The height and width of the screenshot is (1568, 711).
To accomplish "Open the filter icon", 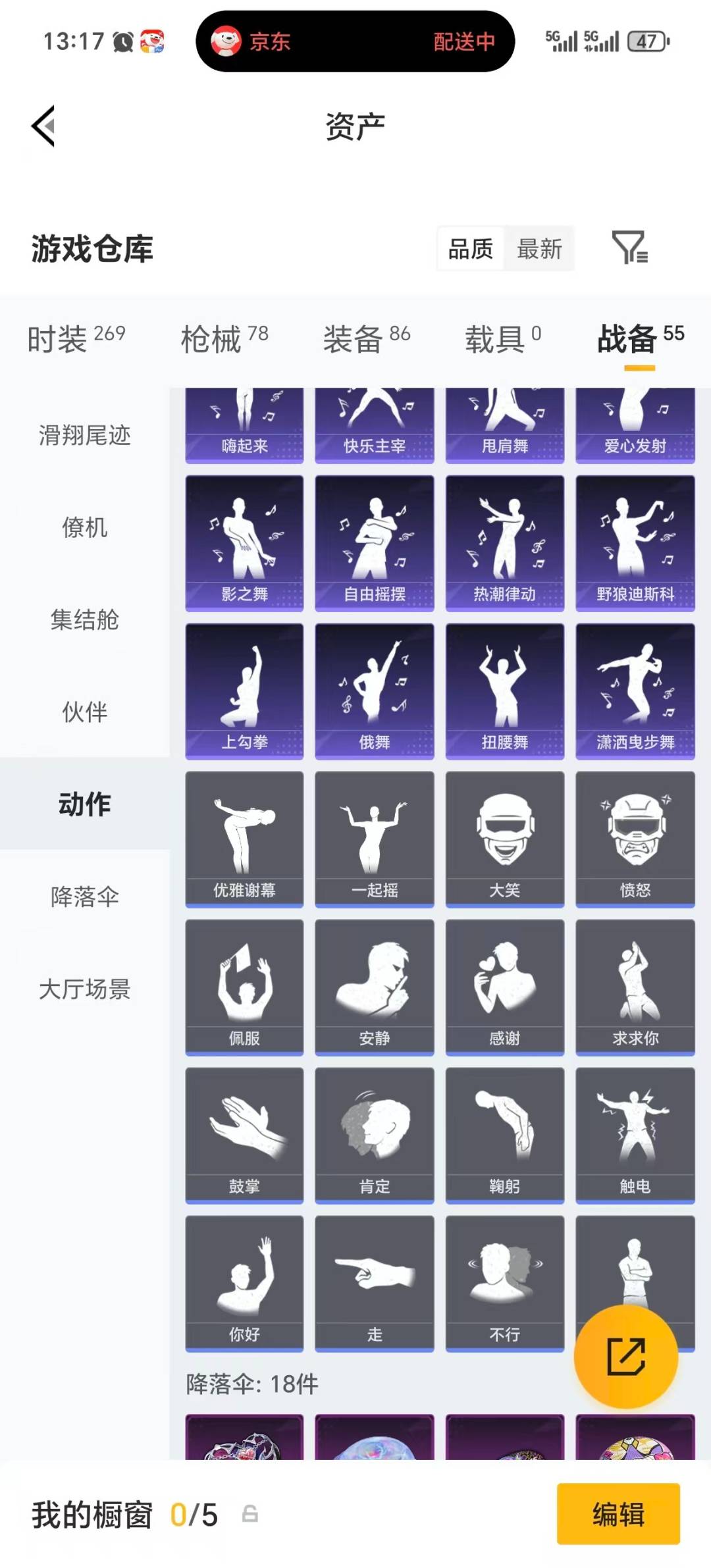I will coord(631,248).
